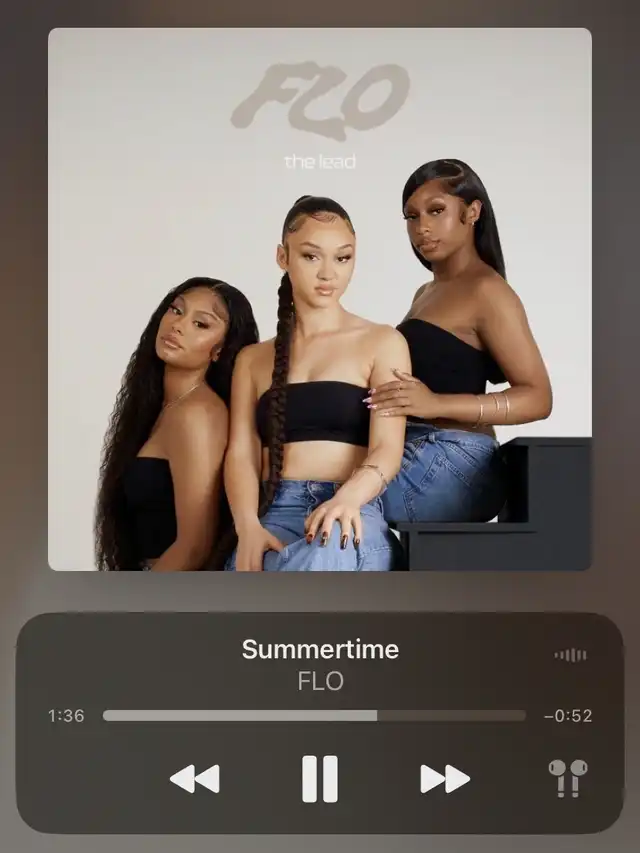Skip to the next track
The height and width of the screenshot is (853, 640).
coord(445,779)
